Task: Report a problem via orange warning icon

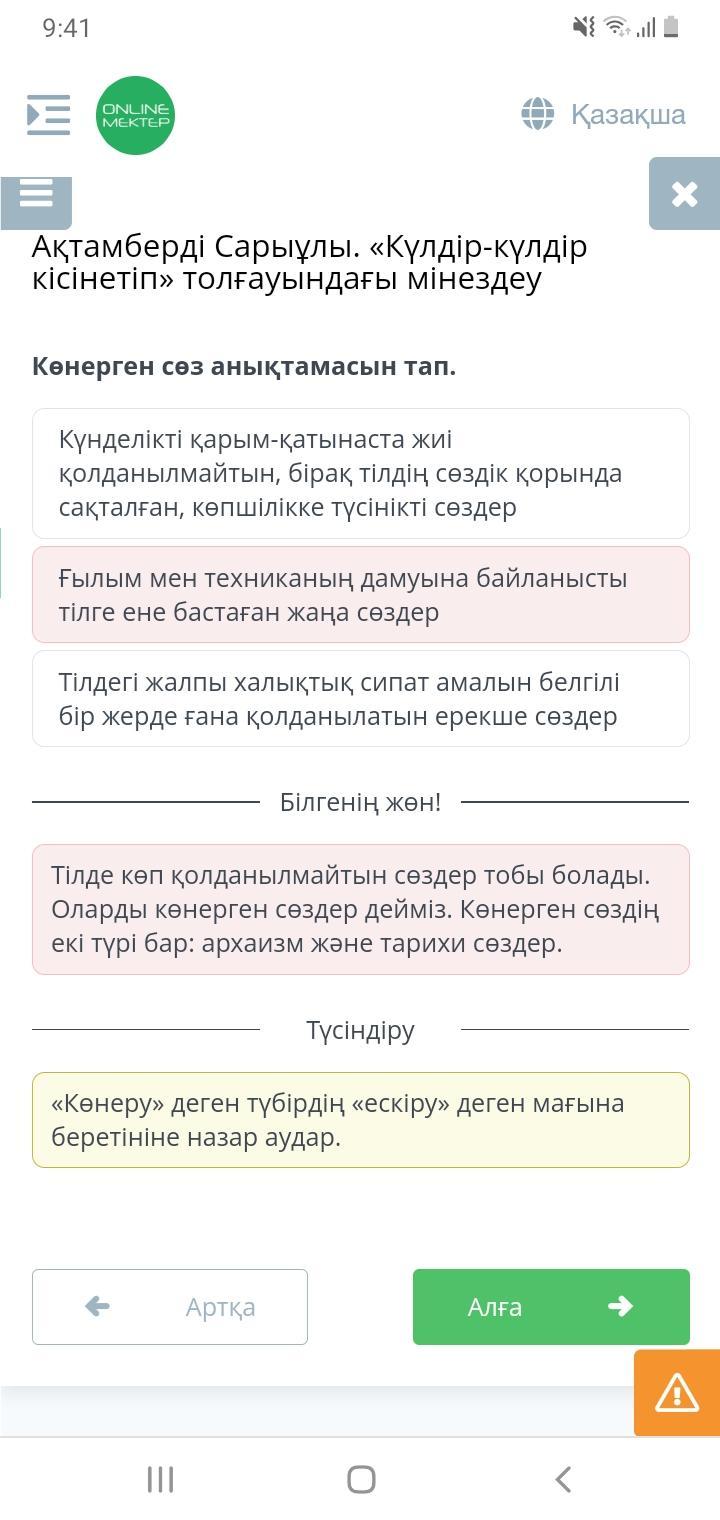Action: tap(677, 1392)
